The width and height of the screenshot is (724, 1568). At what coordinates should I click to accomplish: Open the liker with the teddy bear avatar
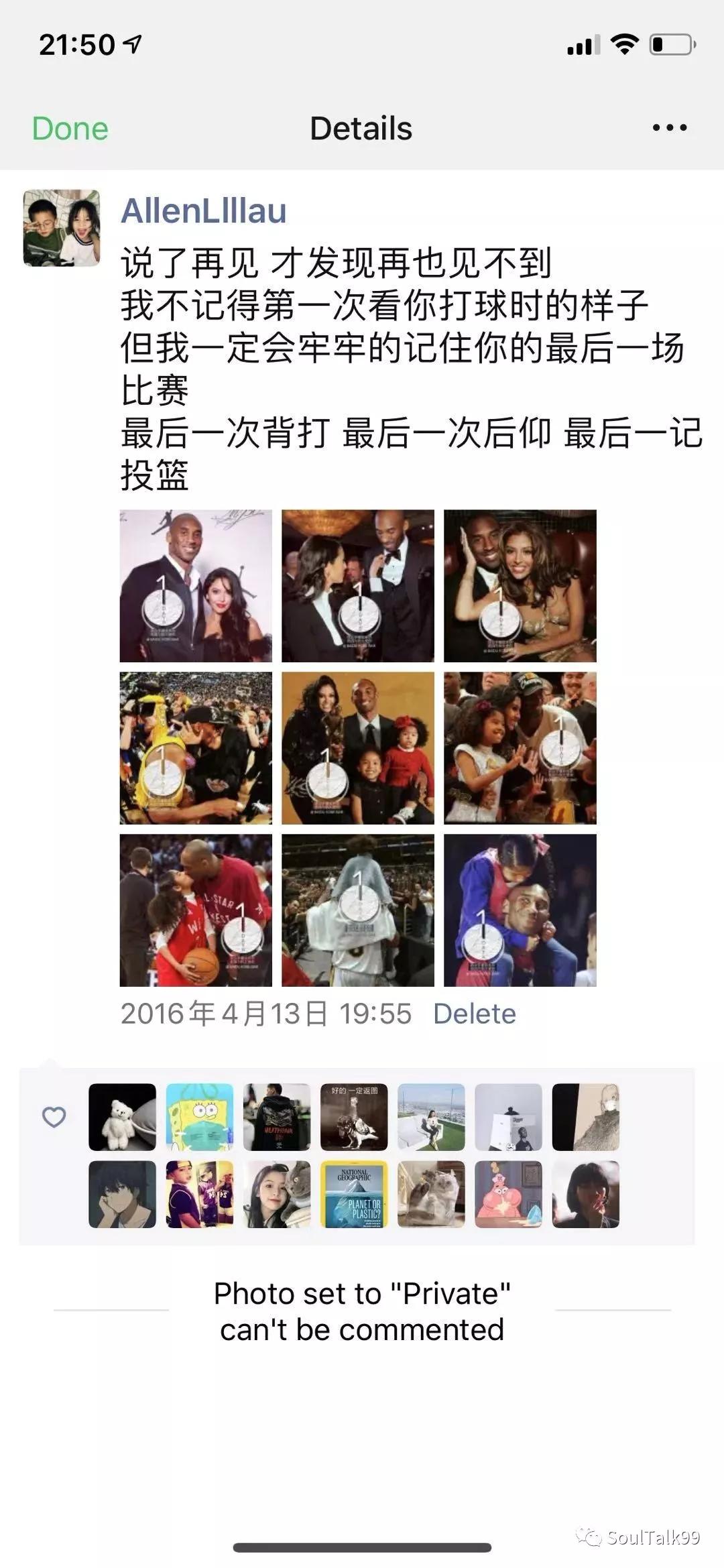[122, 1117]
